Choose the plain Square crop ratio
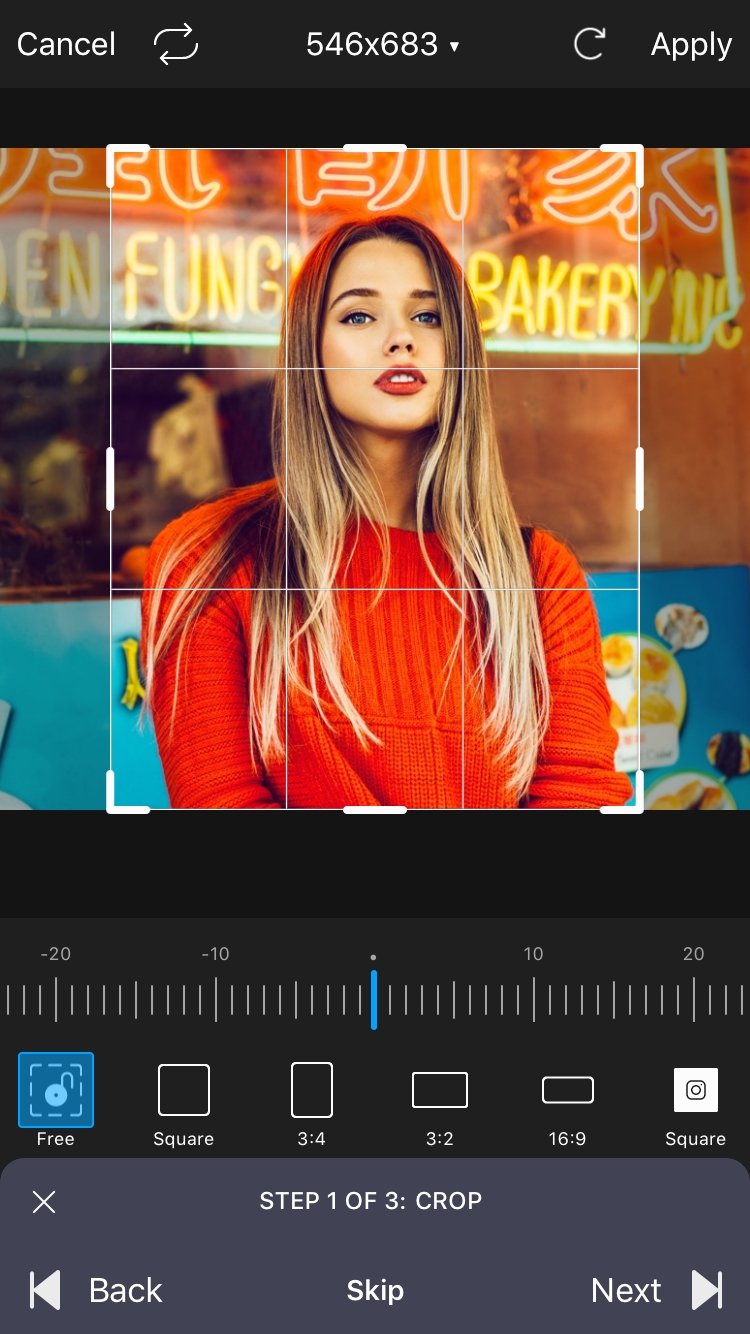Image resolution: width=750 pixels, height=1334 pixels. tap(184, 1104)
